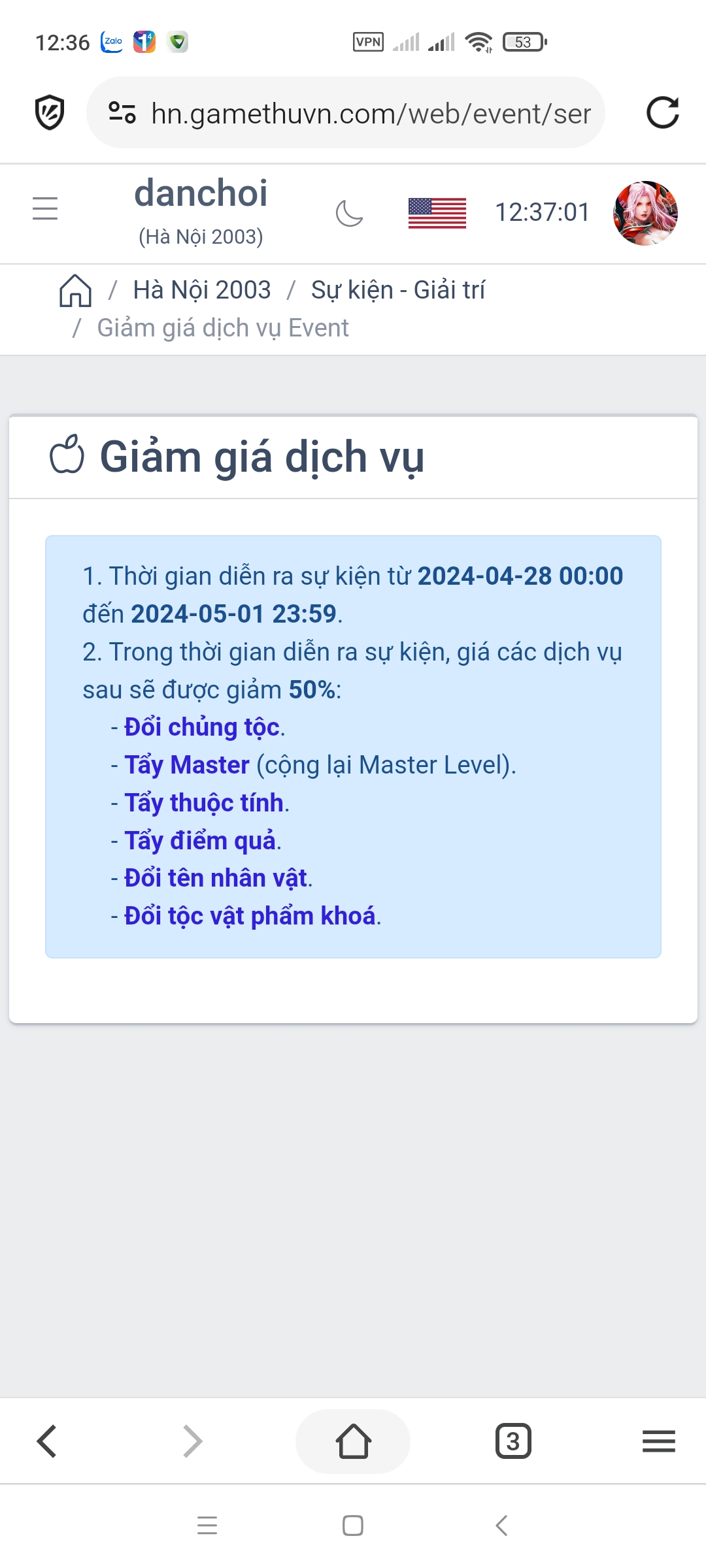
Task: Change language via the US flag
Action: point(437,213)
